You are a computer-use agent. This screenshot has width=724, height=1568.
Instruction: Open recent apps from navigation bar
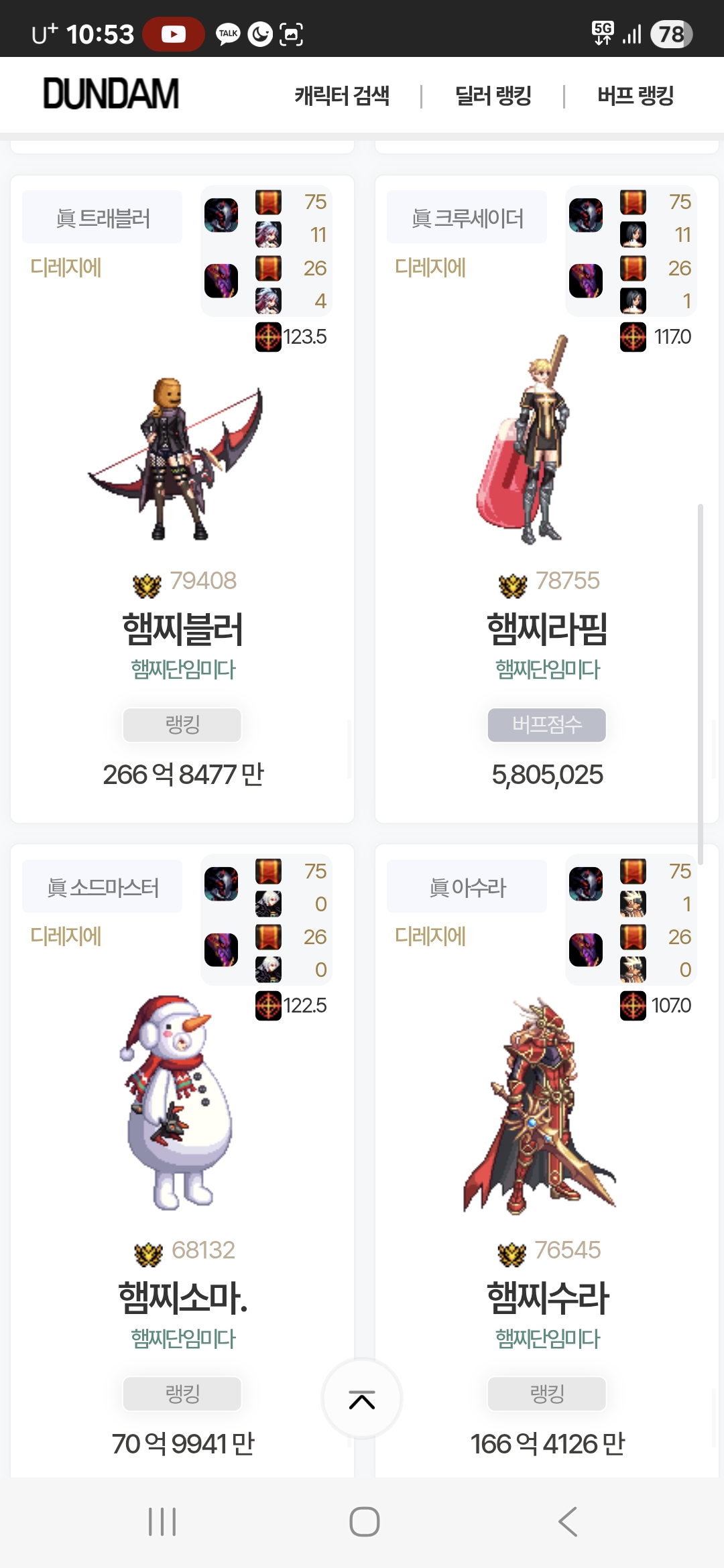[x=162, y=1522]
